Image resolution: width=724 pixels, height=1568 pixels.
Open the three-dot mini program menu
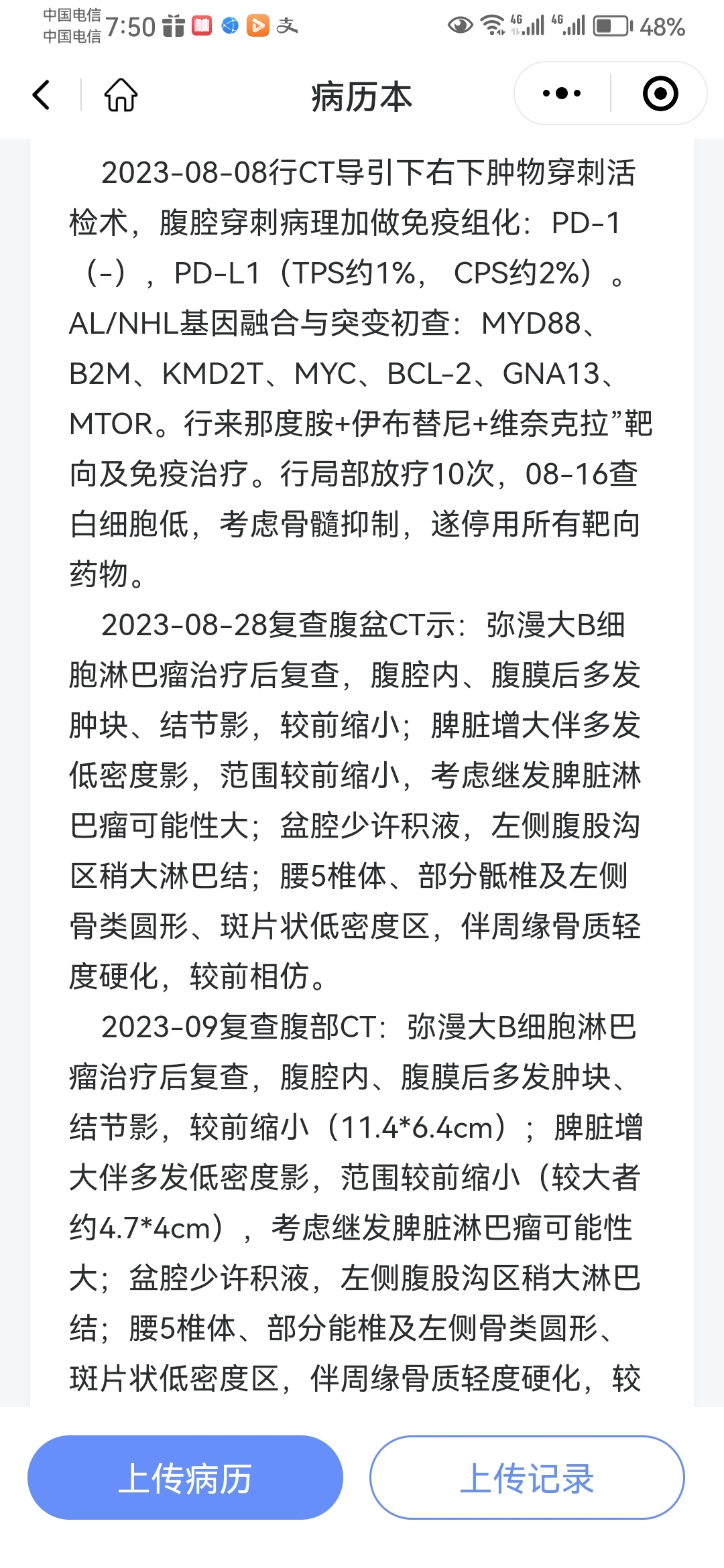(562, 93)
